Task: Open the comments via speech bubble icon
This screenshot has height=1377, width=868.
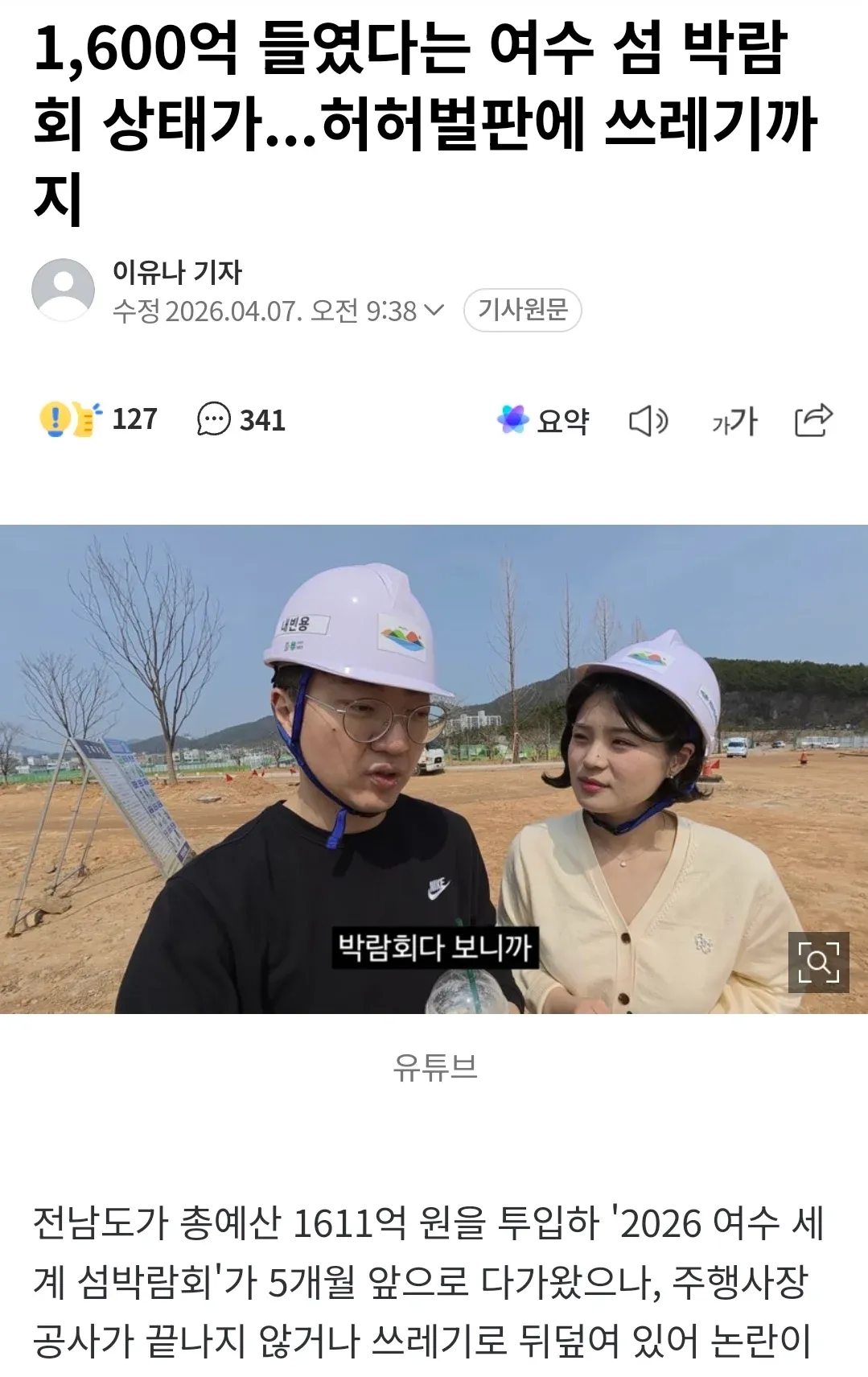Action: point(216,419)
